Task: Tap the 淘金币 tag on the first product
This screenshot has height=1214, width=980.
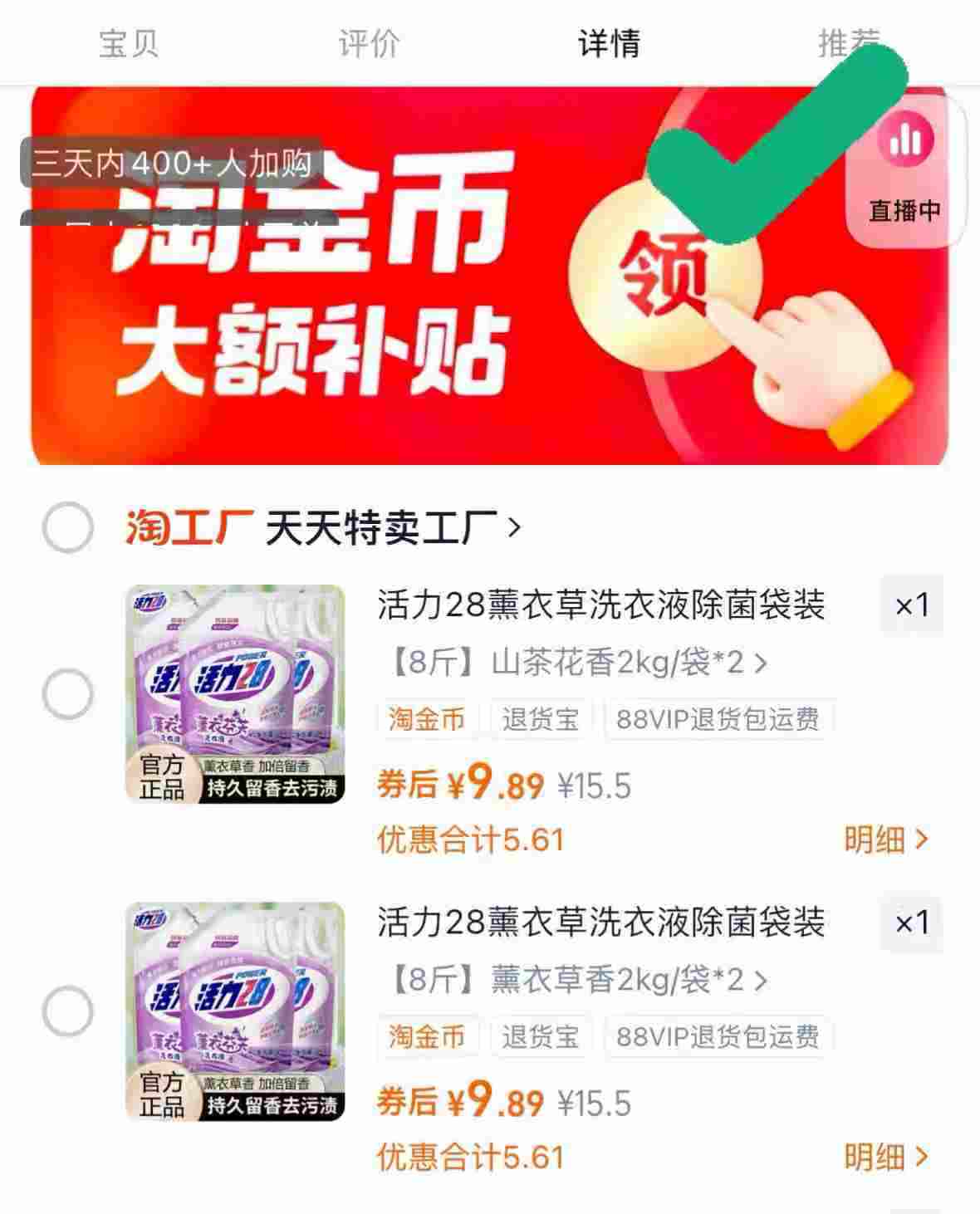Action: [x=426, y=721]
